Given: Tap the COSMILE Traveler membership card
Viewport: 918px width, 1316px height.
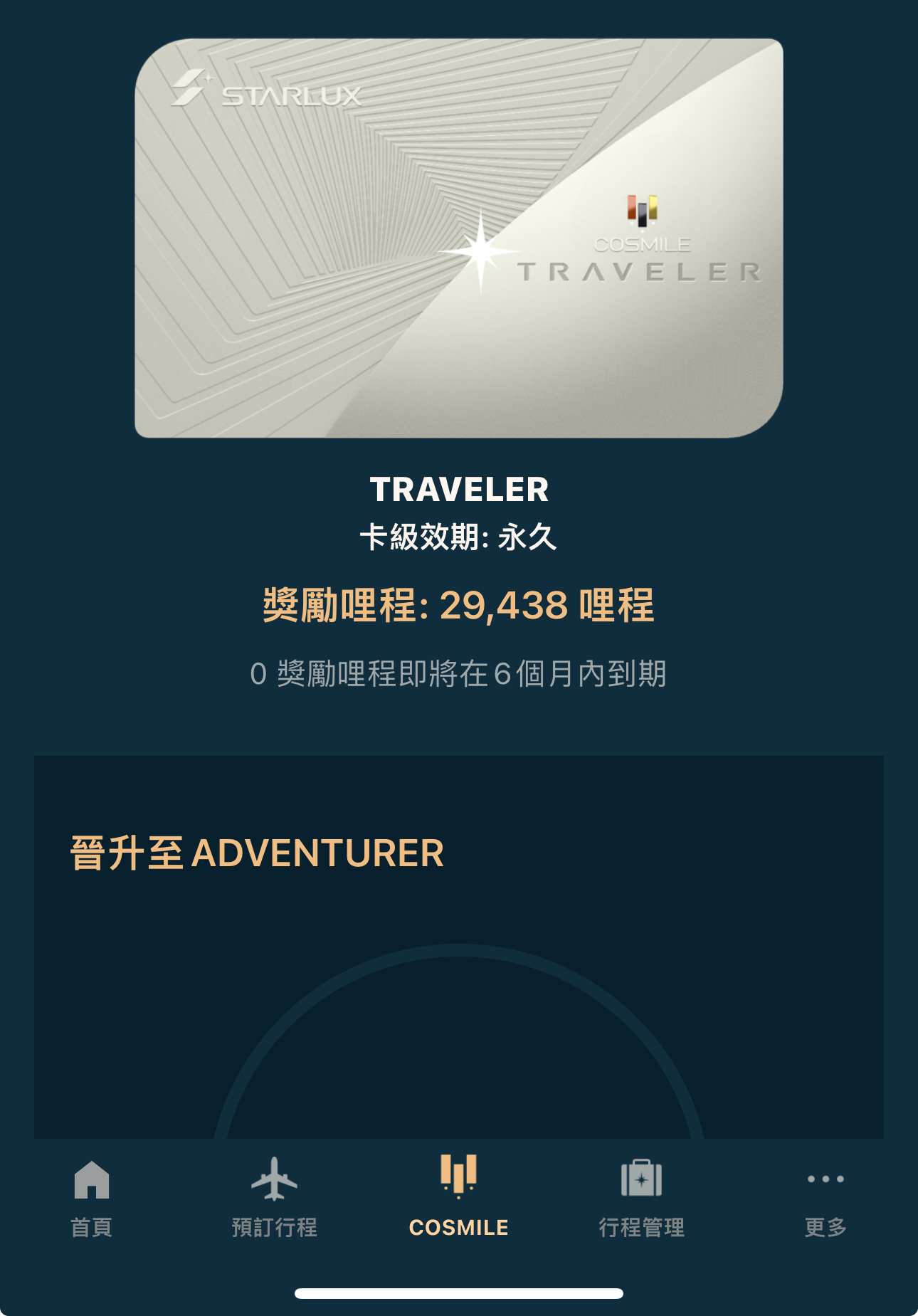Looking at the screenshot, I should (459, 238).
